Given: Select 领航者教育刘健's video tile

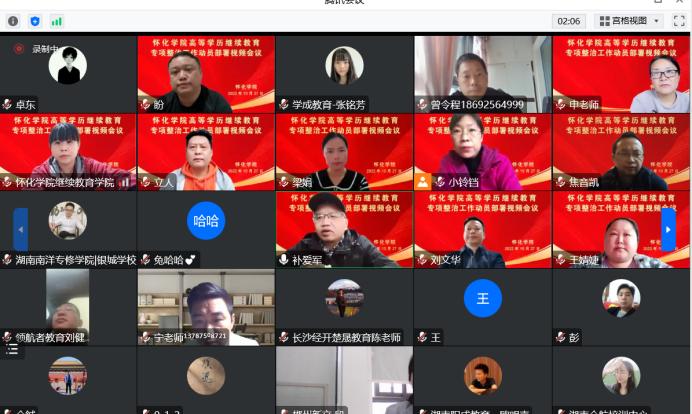Looking at the screenshot, I should click(x=68, y=307).
